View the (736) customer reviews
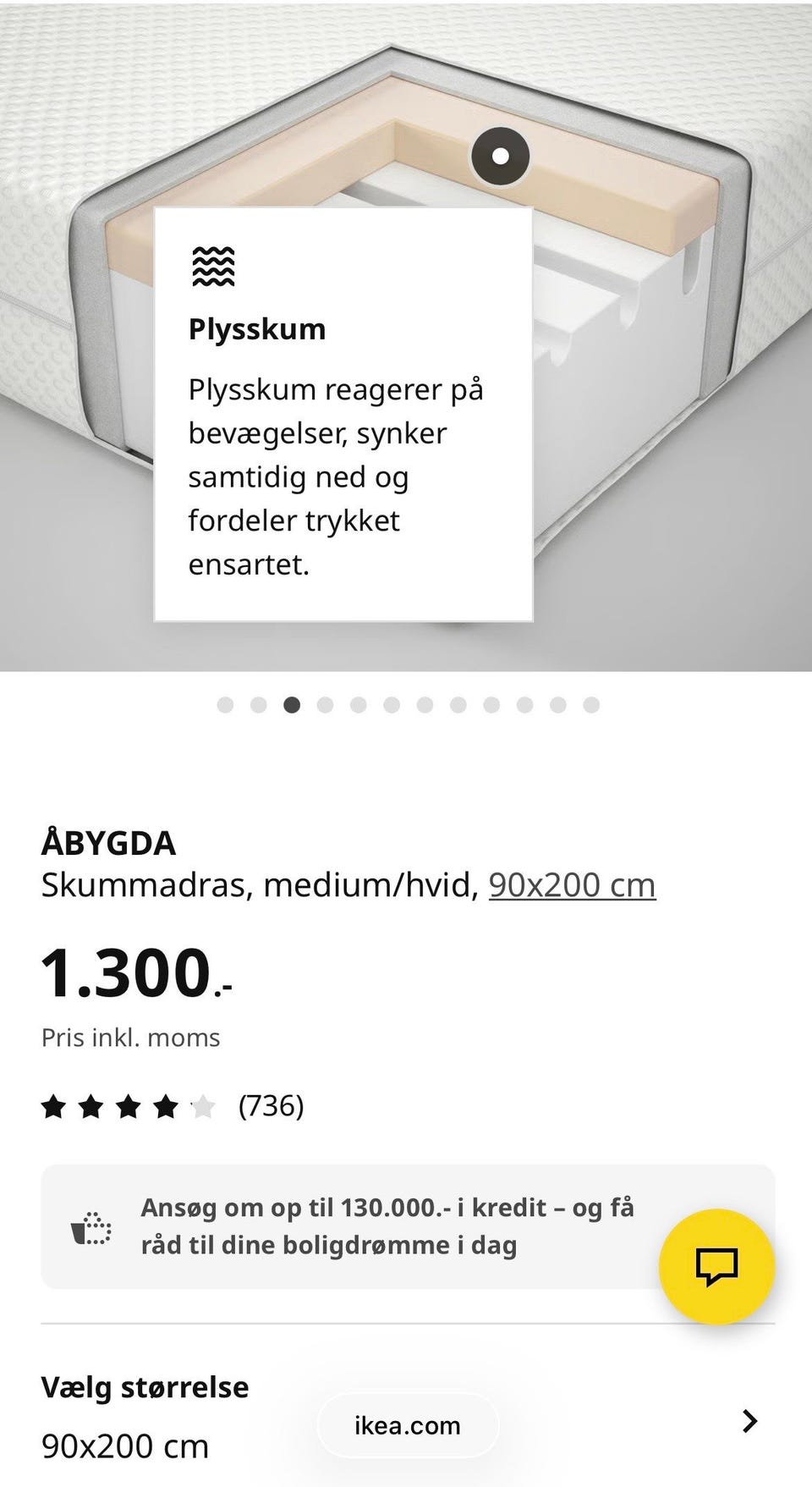The width and height of the screenshot is (812, 1487). click(x=271, y=1104)
